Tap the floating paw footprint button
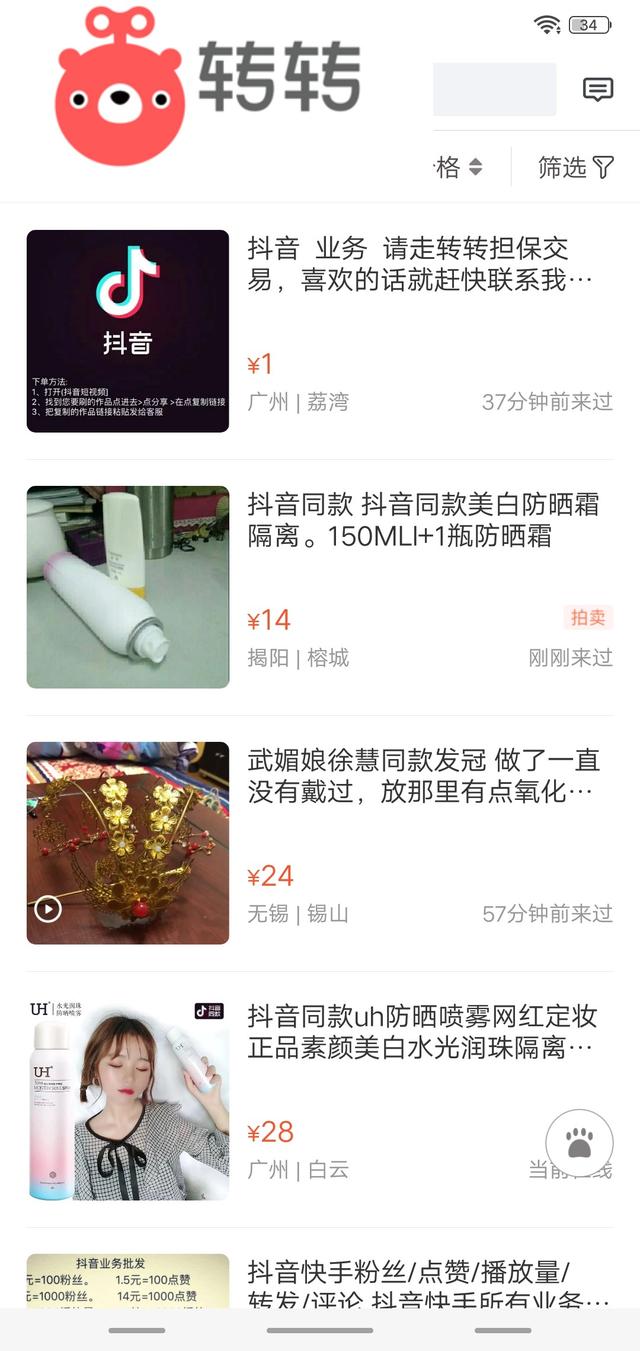 [x=579, y=1142]
